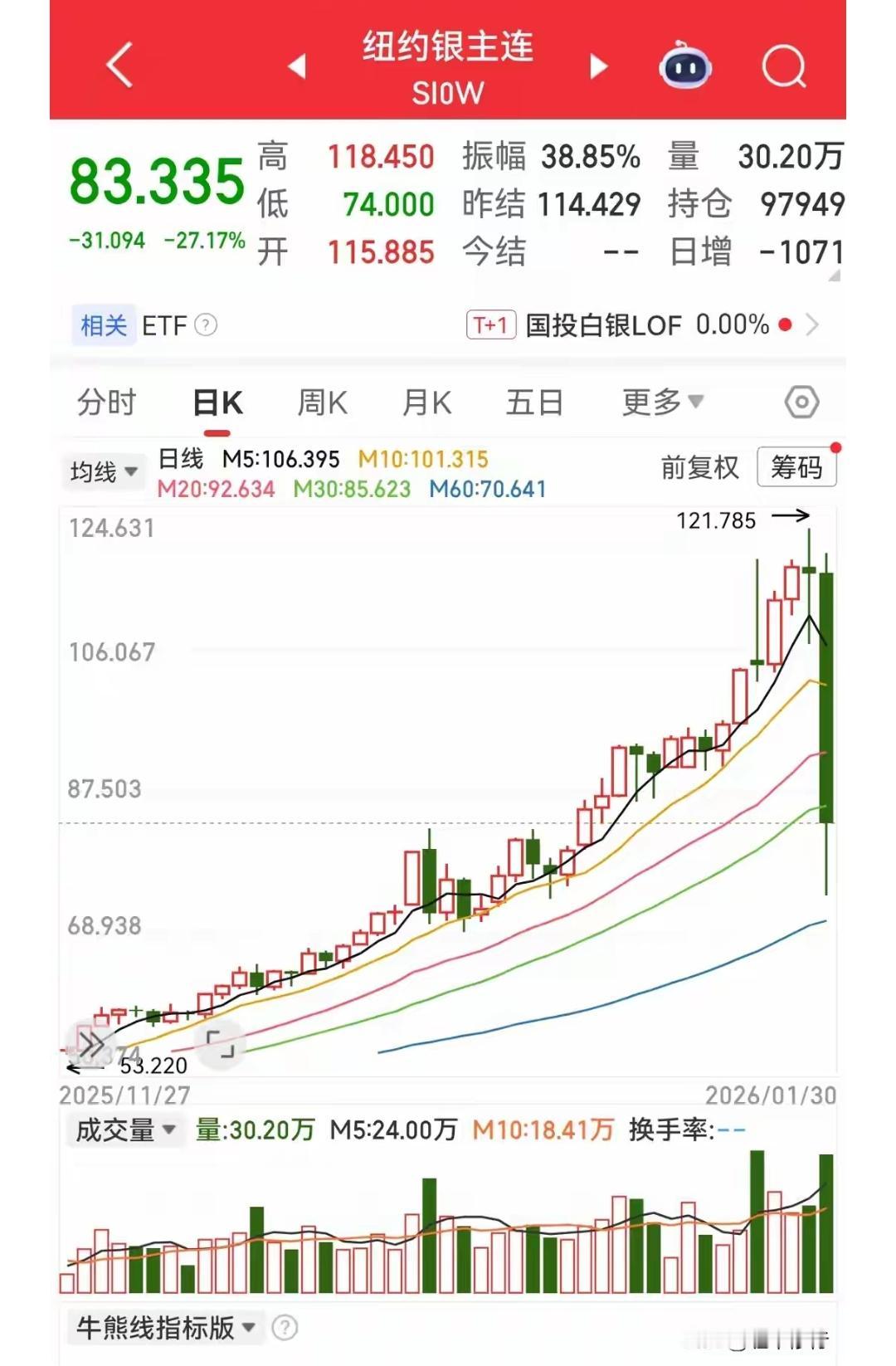This screenshot has width=896, height=1366.
Task: Toggle 前复权 price adjustment mode
Action: point(699,467)
